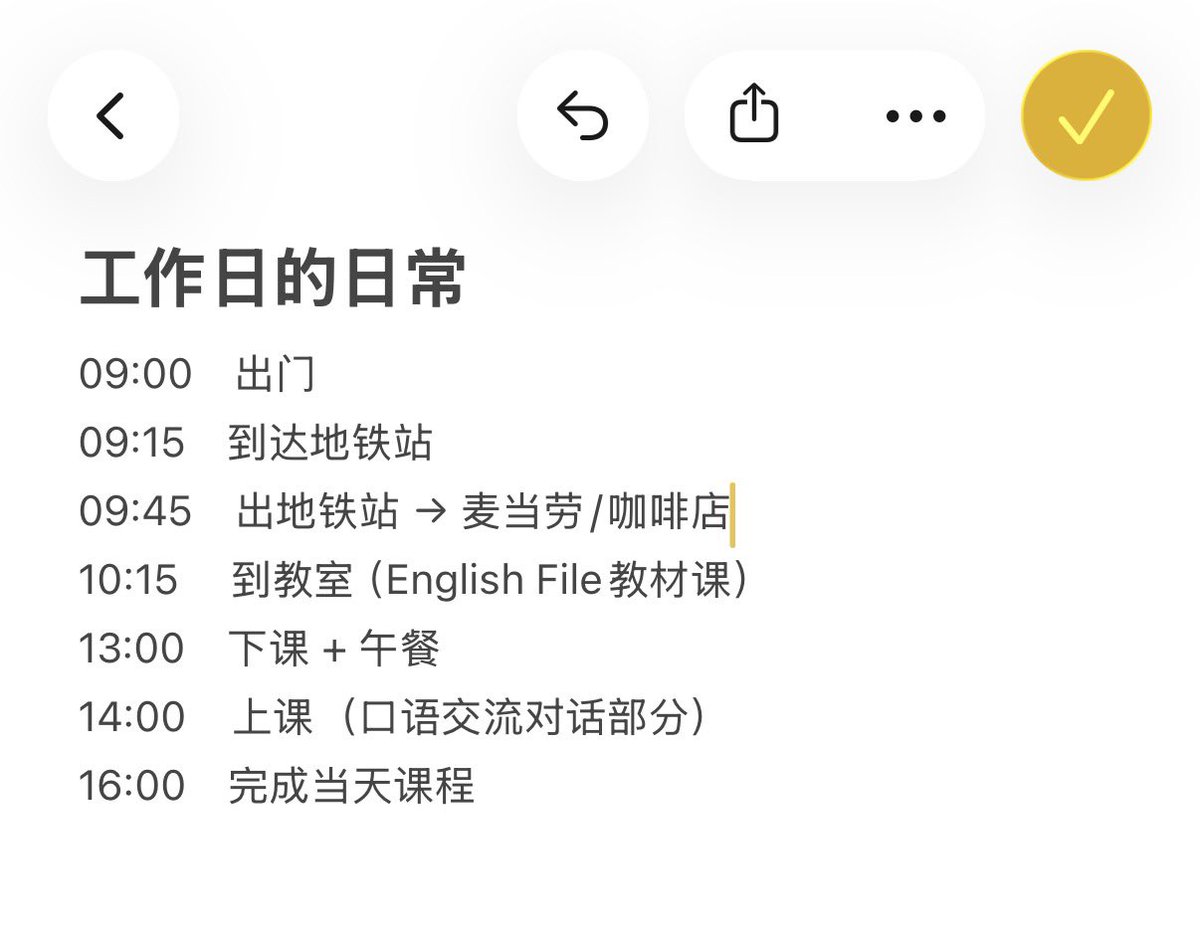This screenshot has width=1200, height=936.
Task: Undo the last edit
Action: (x=582, y=115)
